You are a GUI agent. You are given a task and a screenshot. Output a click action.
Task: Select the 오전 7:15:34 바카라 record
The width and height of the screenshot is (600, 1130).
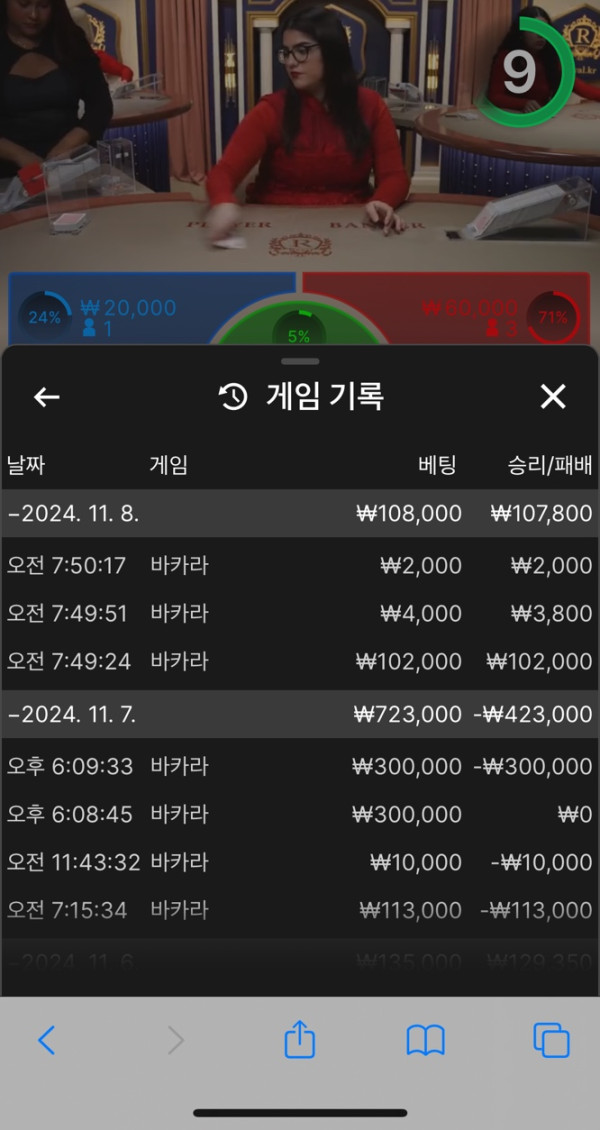[300, 910]
